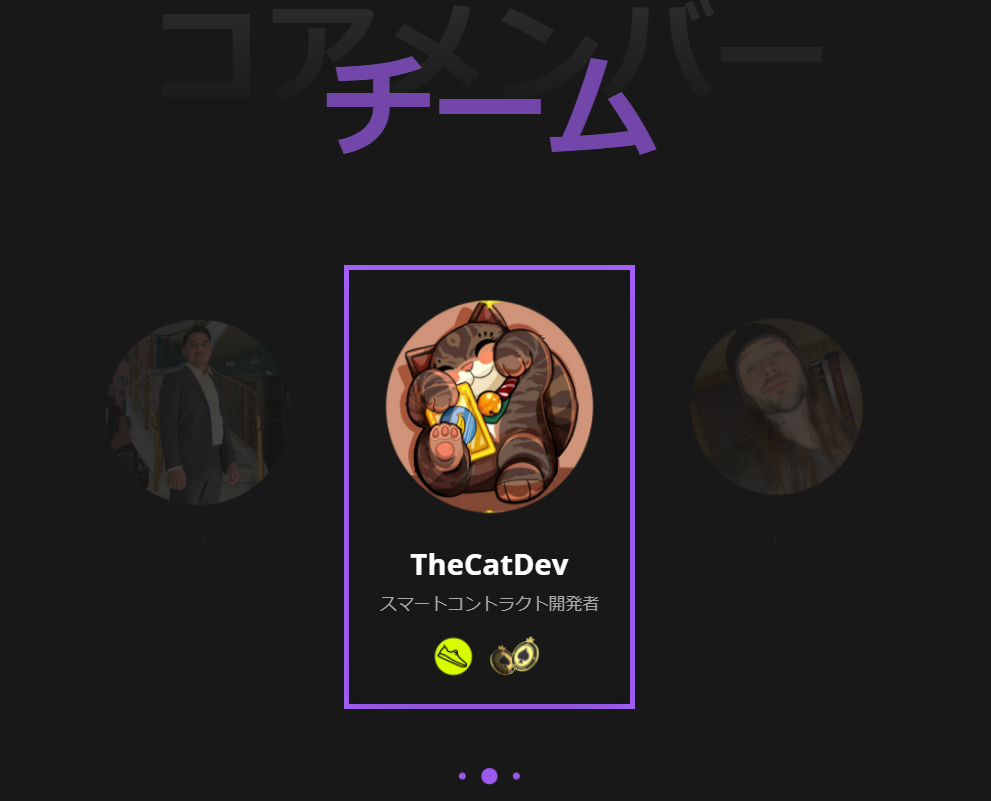Select the long-haired bearded member photo
This screenshot has width=991, height=801.
tap(776, 406)
